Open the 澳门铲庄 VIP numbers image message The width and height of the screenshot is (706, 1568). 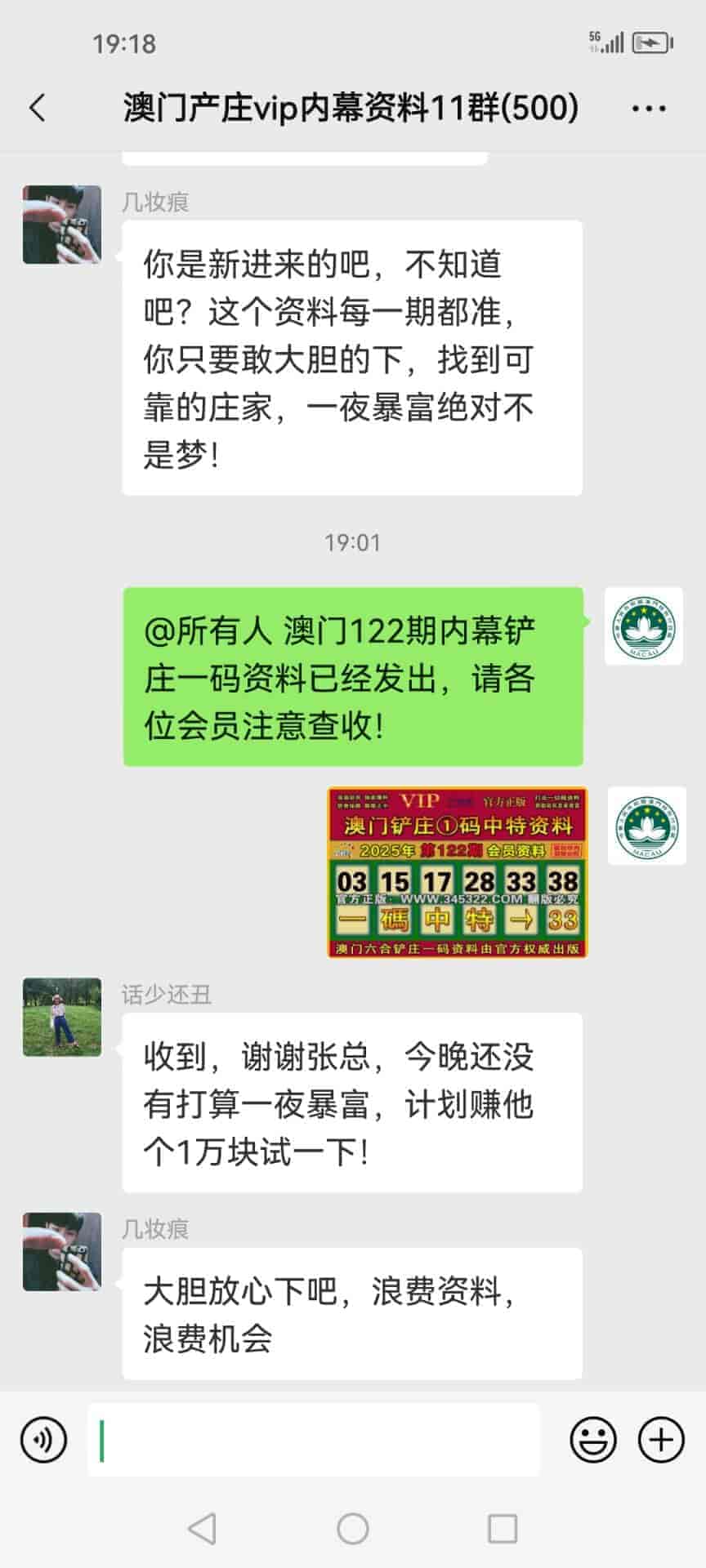457,871
